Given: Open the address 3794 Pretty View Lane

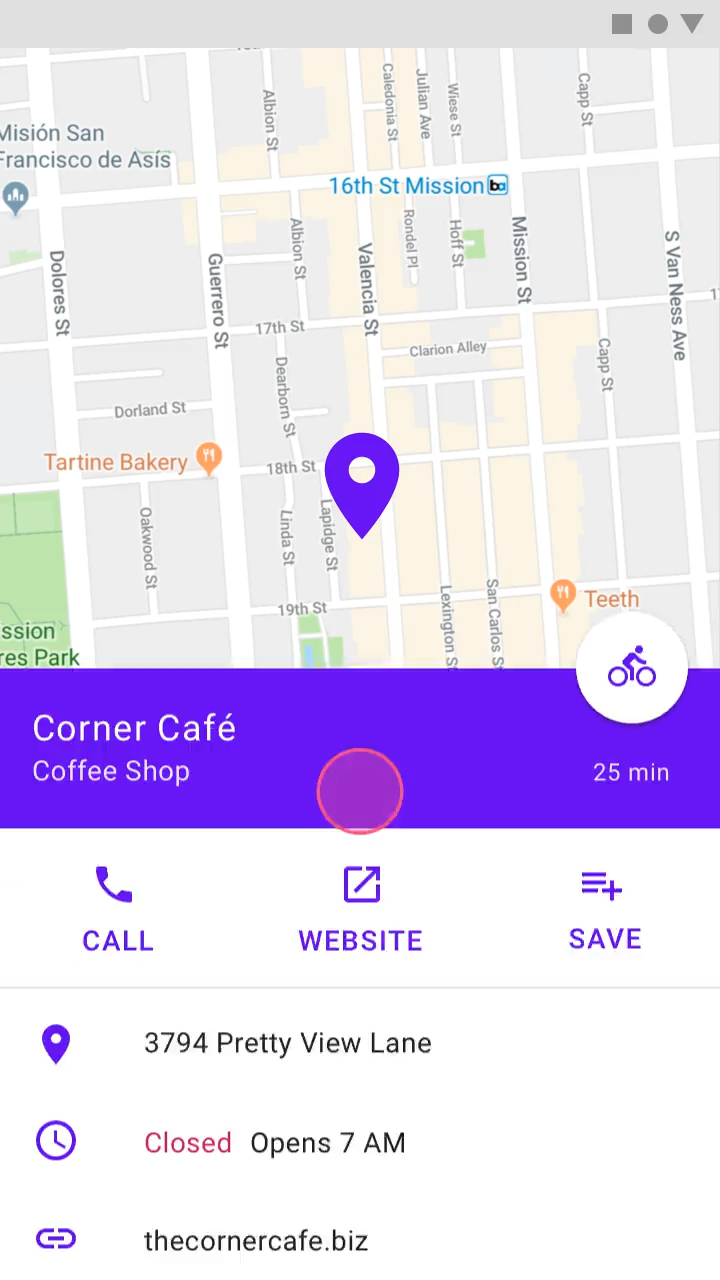Looking at the screenshot, I should tap(288, 1043).
